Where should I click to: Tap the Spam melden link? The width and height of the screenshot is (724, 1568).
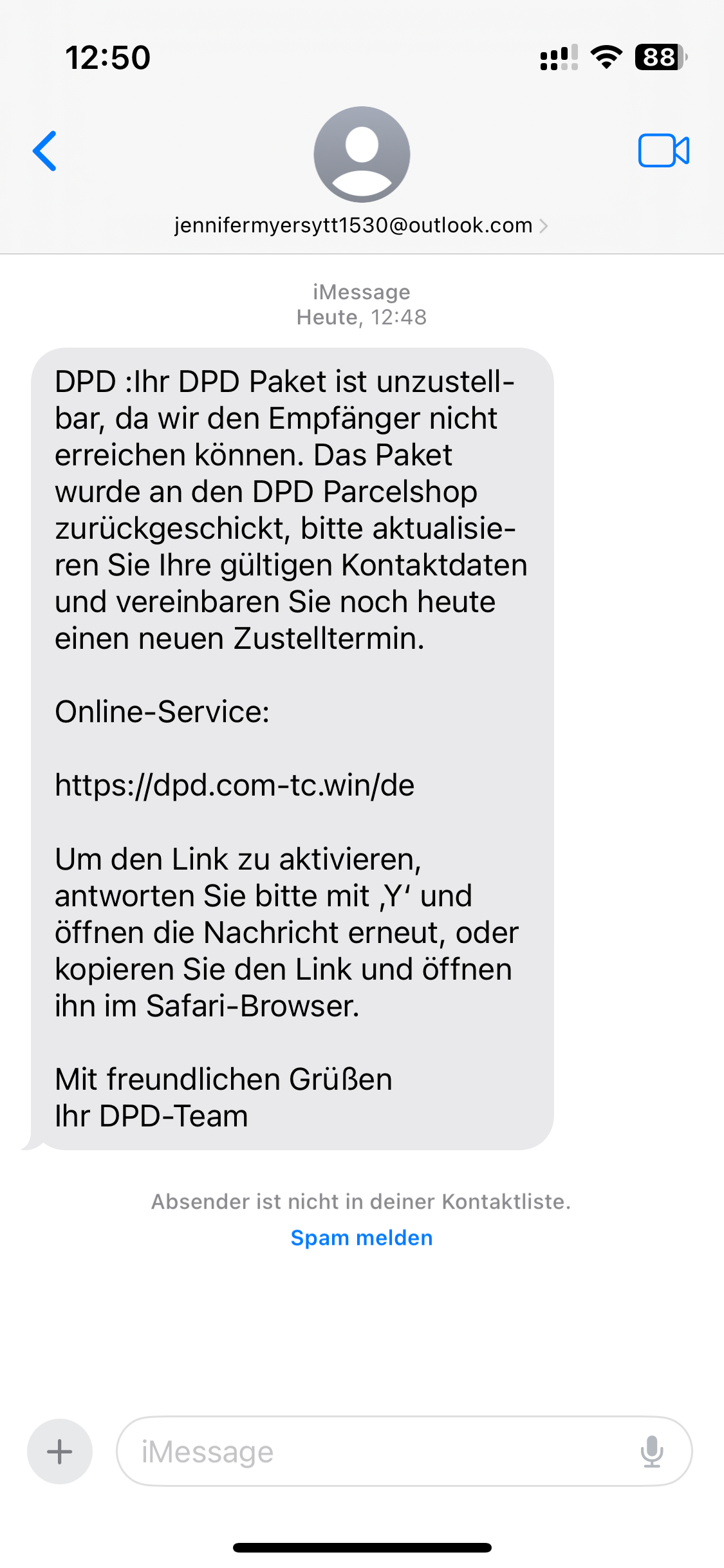[362, 1238]
